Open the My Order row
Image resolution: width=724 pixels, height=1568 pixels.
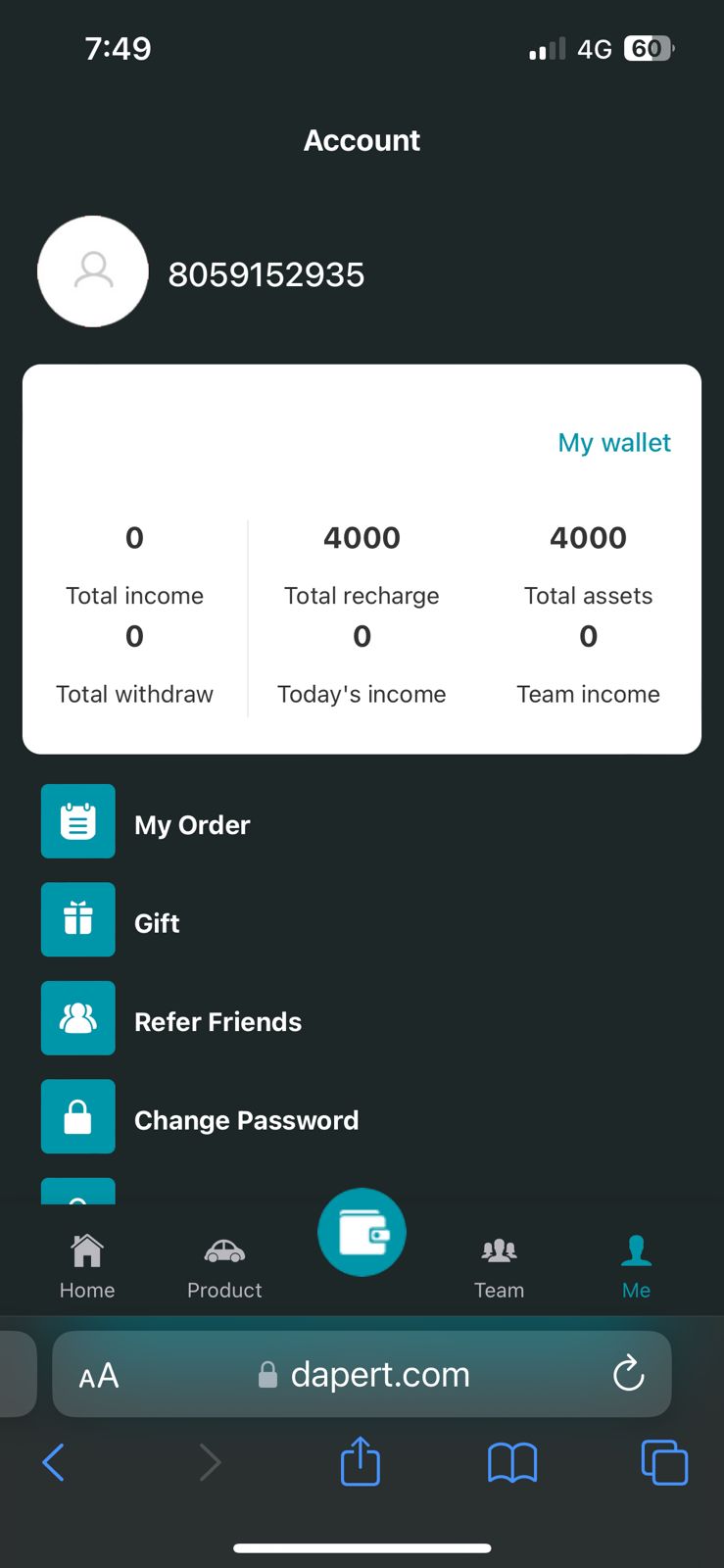click(x=192, y=824)
